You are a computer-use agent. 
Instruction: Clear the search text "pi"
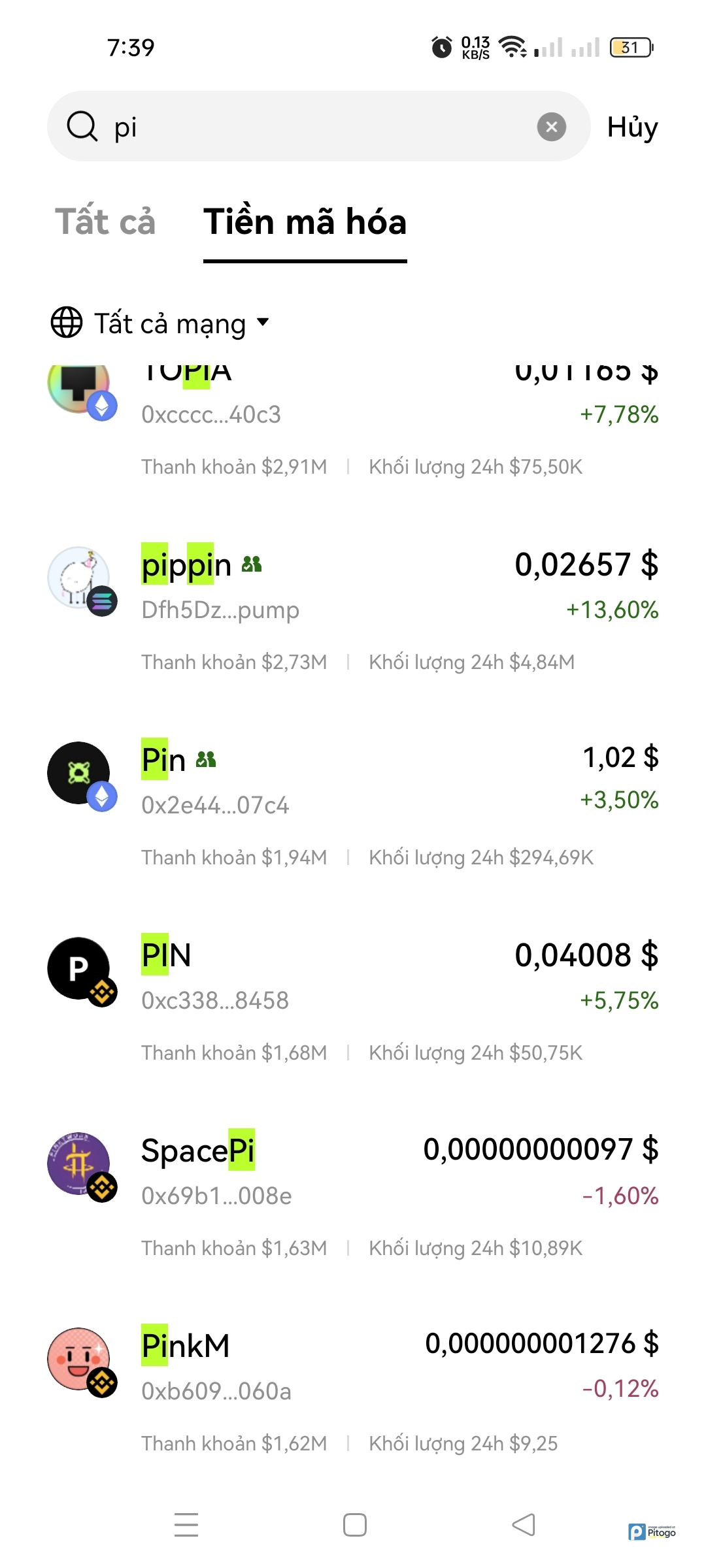pos(551,127)
